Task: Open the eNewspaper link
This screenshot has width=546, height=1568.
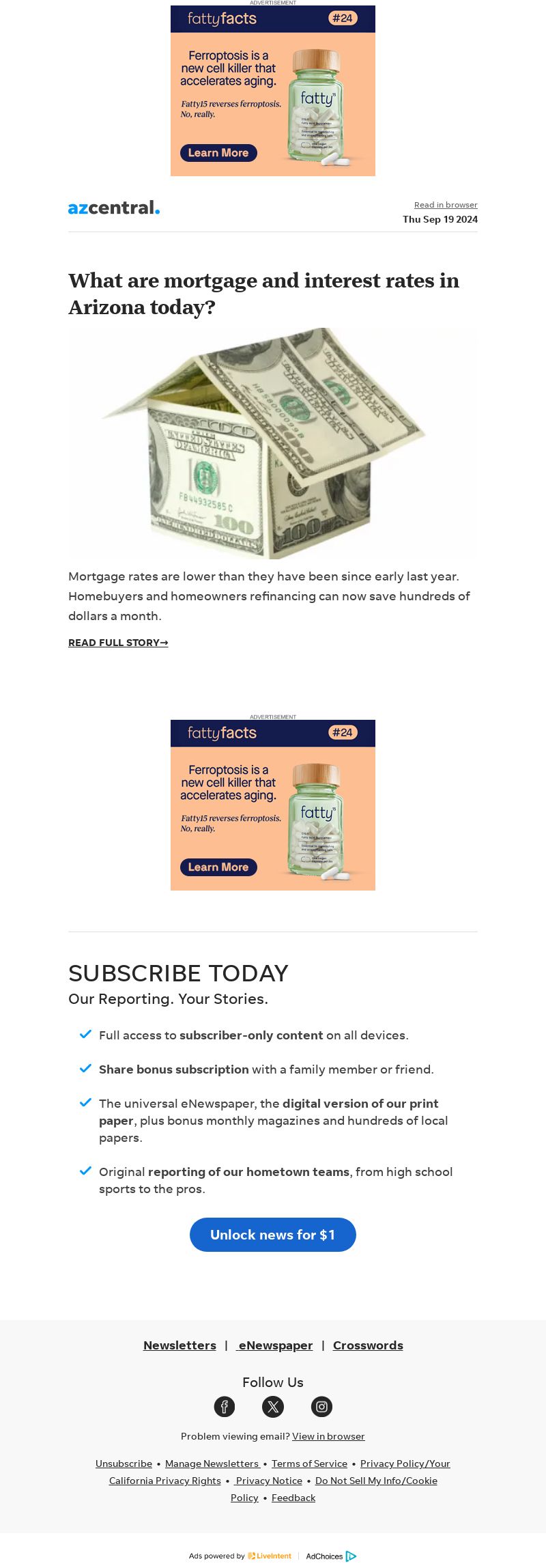Action: pyautogui.click(x=275, y=1345)
